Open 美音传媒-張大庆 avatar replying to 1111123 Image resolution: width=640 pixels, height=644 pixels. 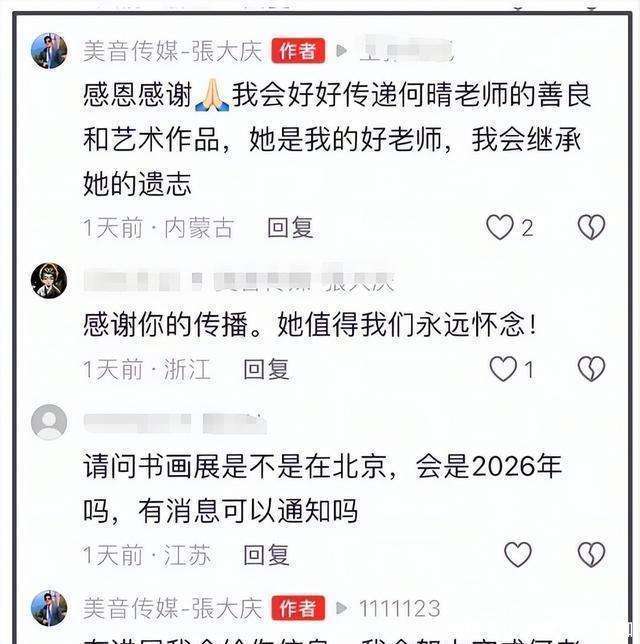[x=49, y=607]
